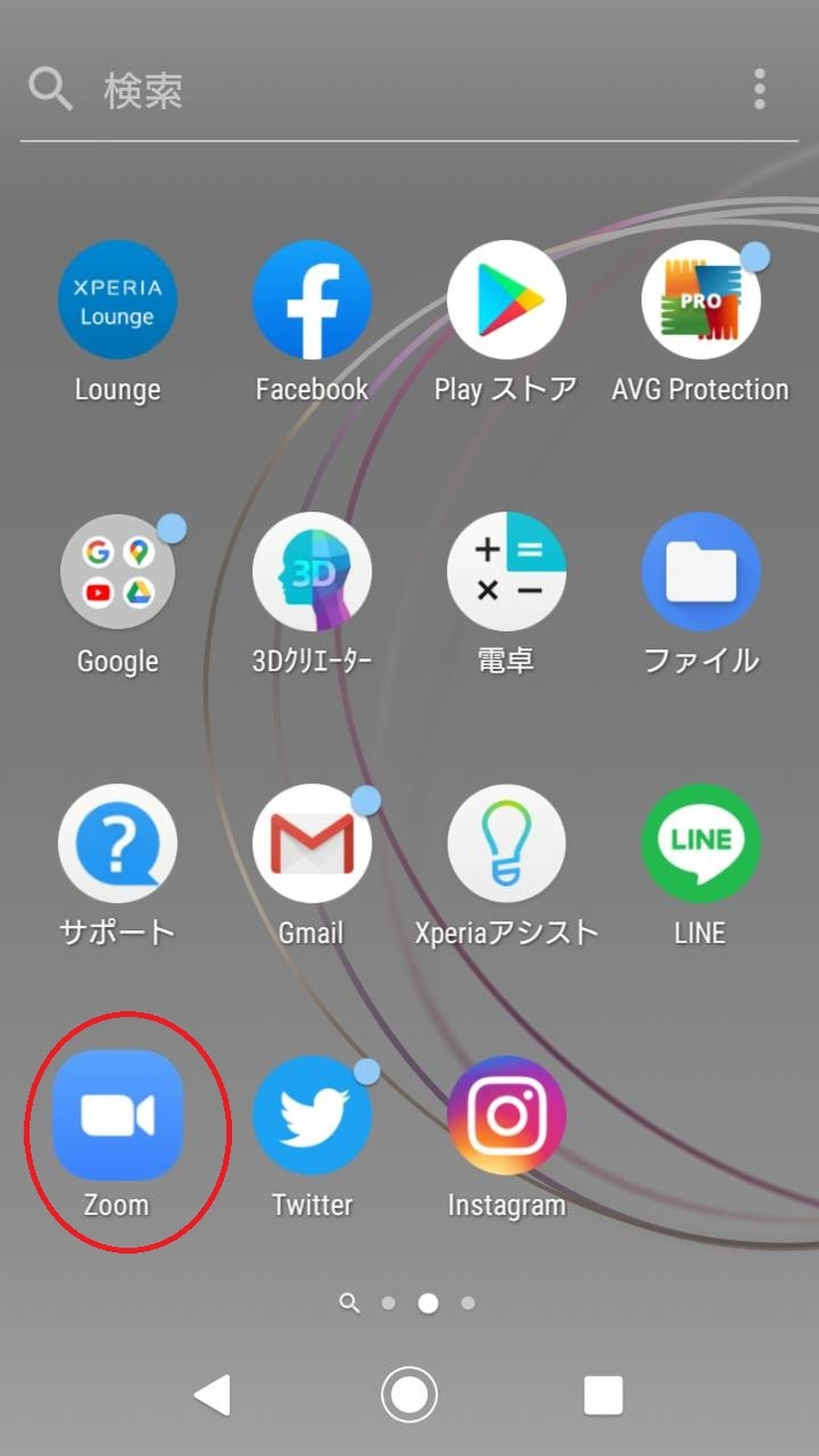
Task: Open the Facebook app
Action: (312, 300)
